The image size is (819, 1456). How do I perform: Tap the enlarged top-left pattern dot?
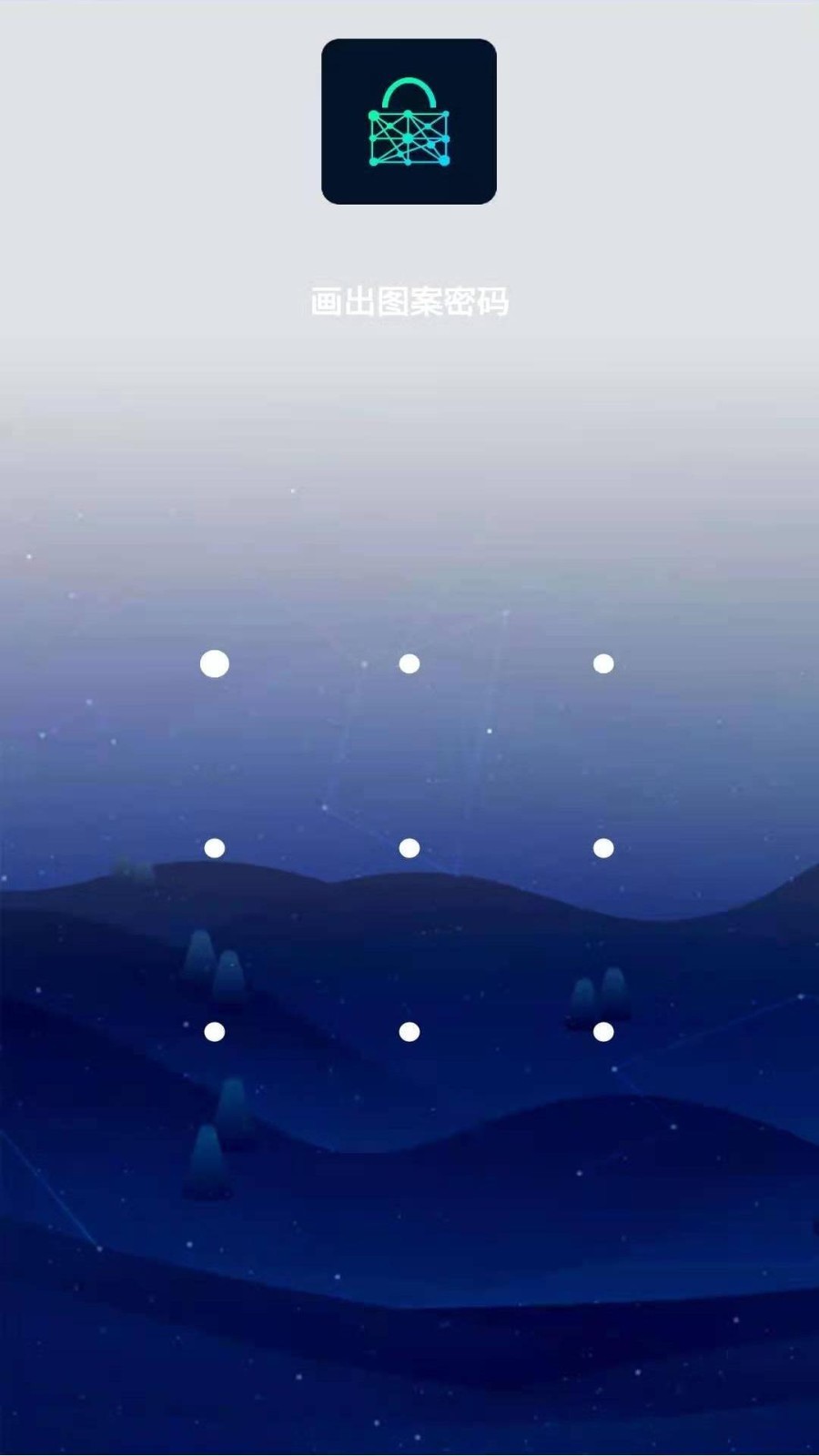pyautogui.click(x=215, y=664)
